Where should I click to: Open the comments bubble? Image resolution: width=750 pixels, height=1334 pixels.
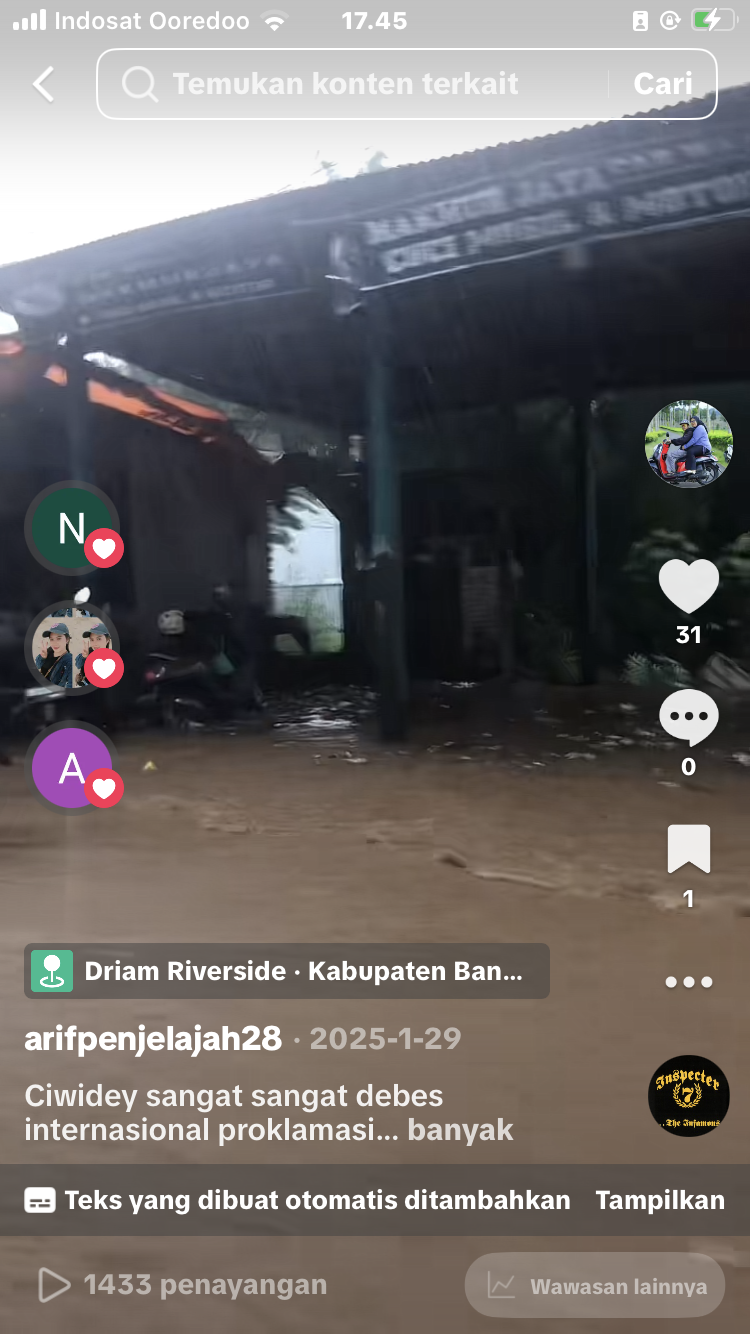[688, 718]
